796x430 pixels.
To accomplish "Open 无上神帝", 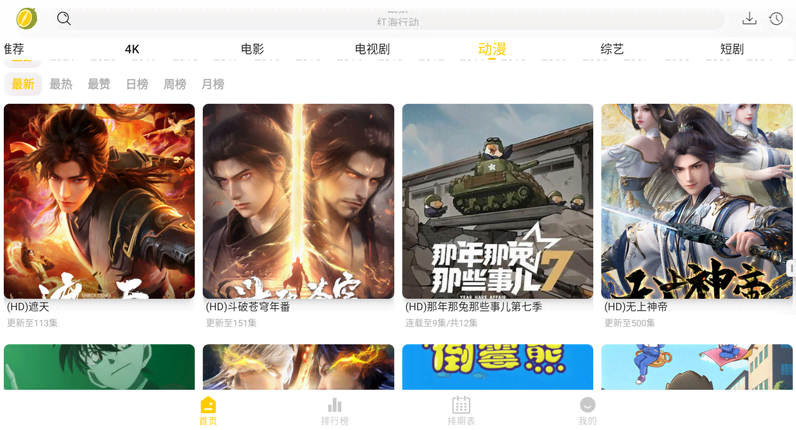I will (696, 202).
